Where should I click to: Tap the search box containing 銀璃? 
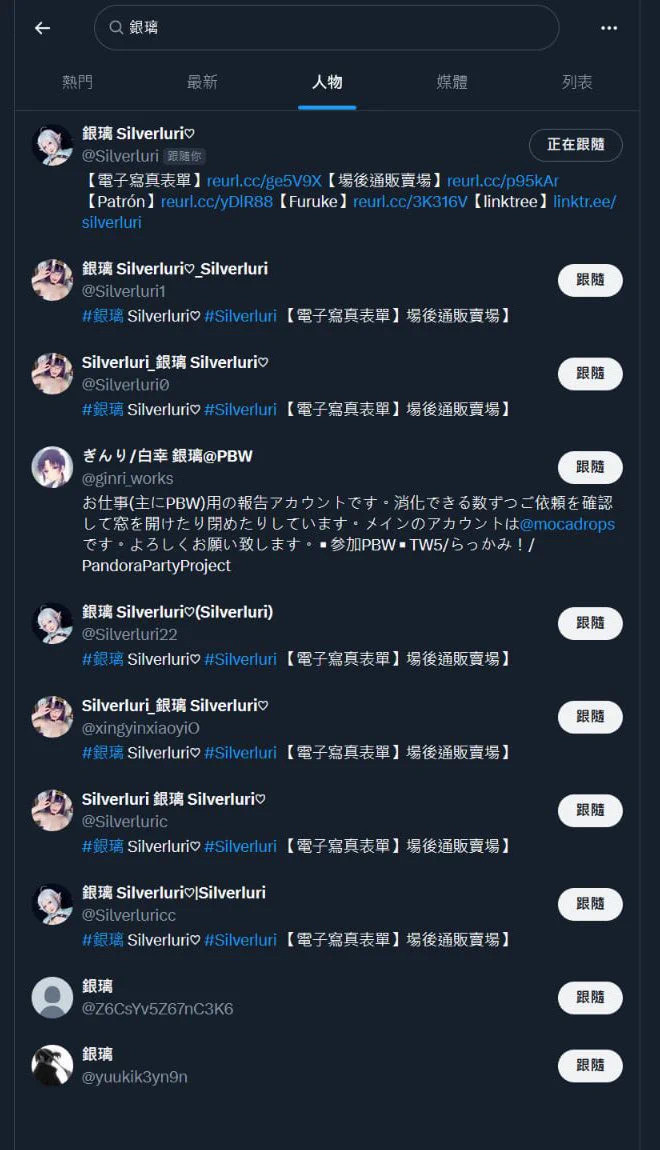326,28
